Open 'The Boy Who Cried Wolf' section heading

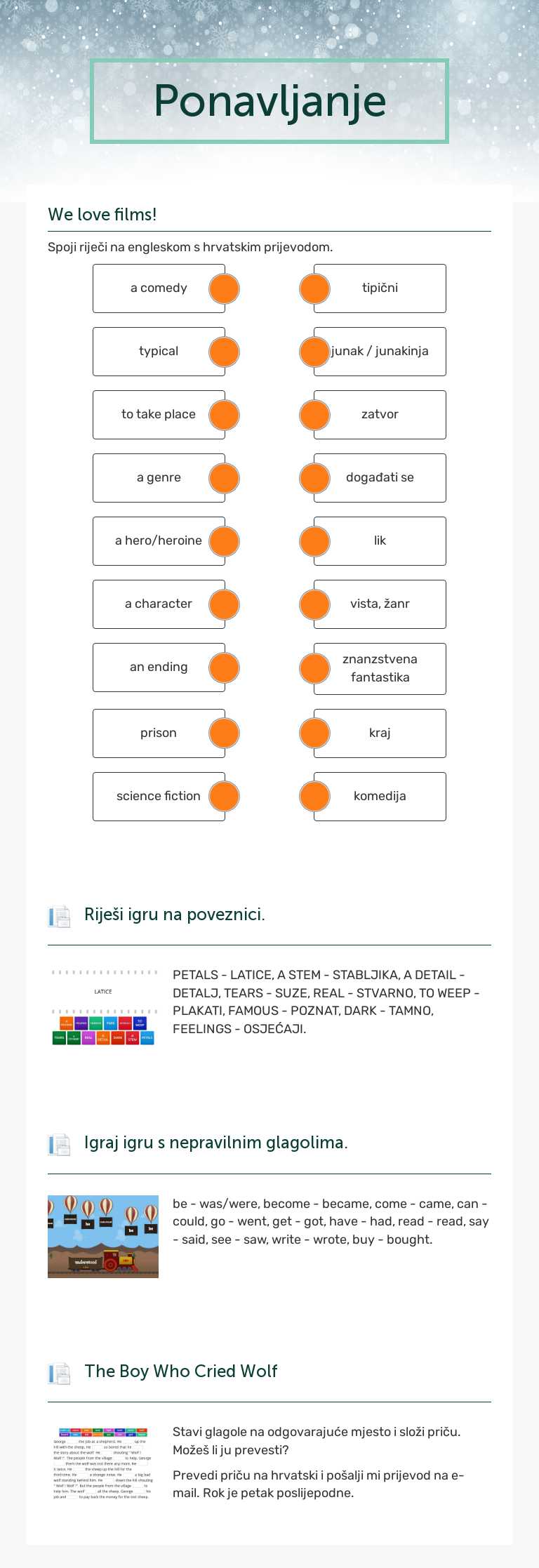pyautogui.click(x=181, y=1371)
